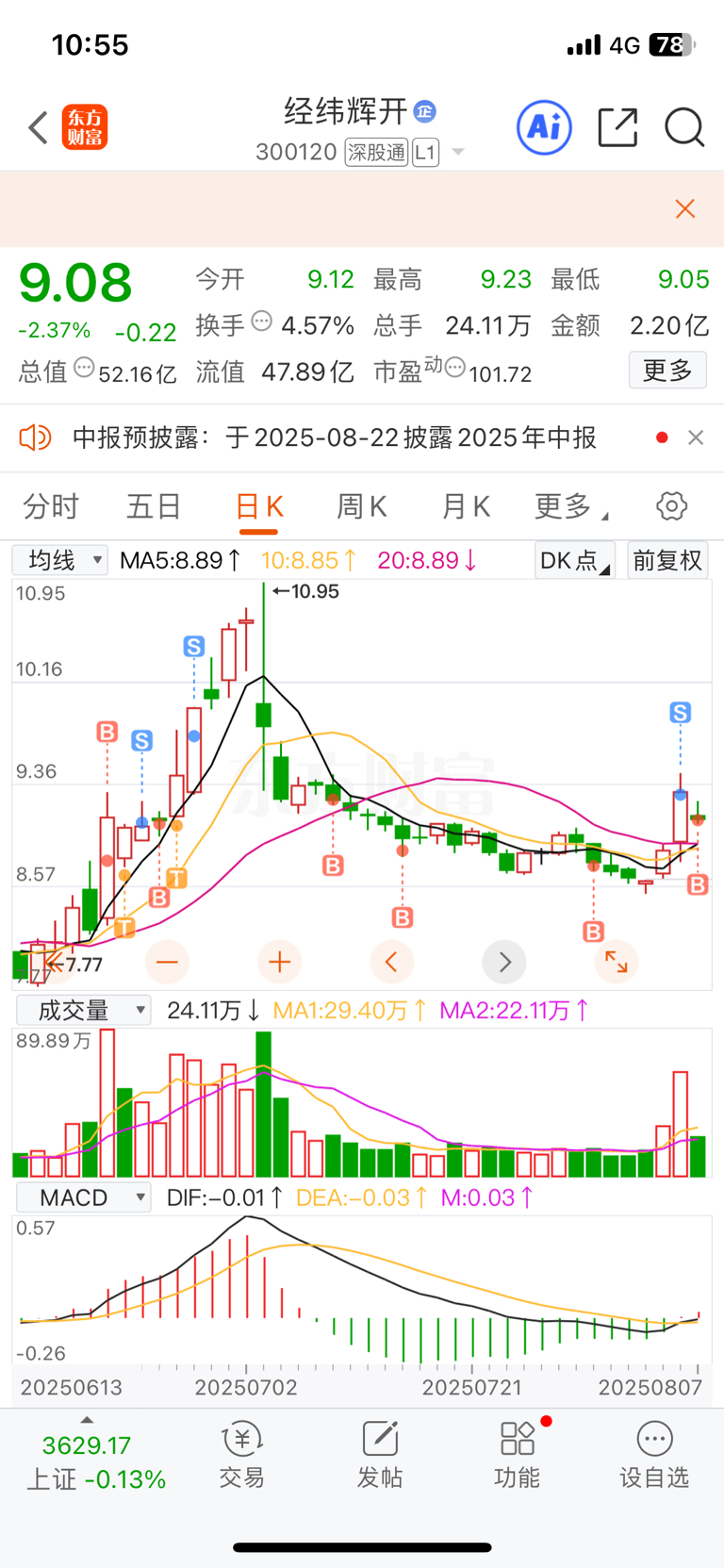Switch to the 五日 chart tab
Viewport: 724px width, 1568px height.
point(154,506)
